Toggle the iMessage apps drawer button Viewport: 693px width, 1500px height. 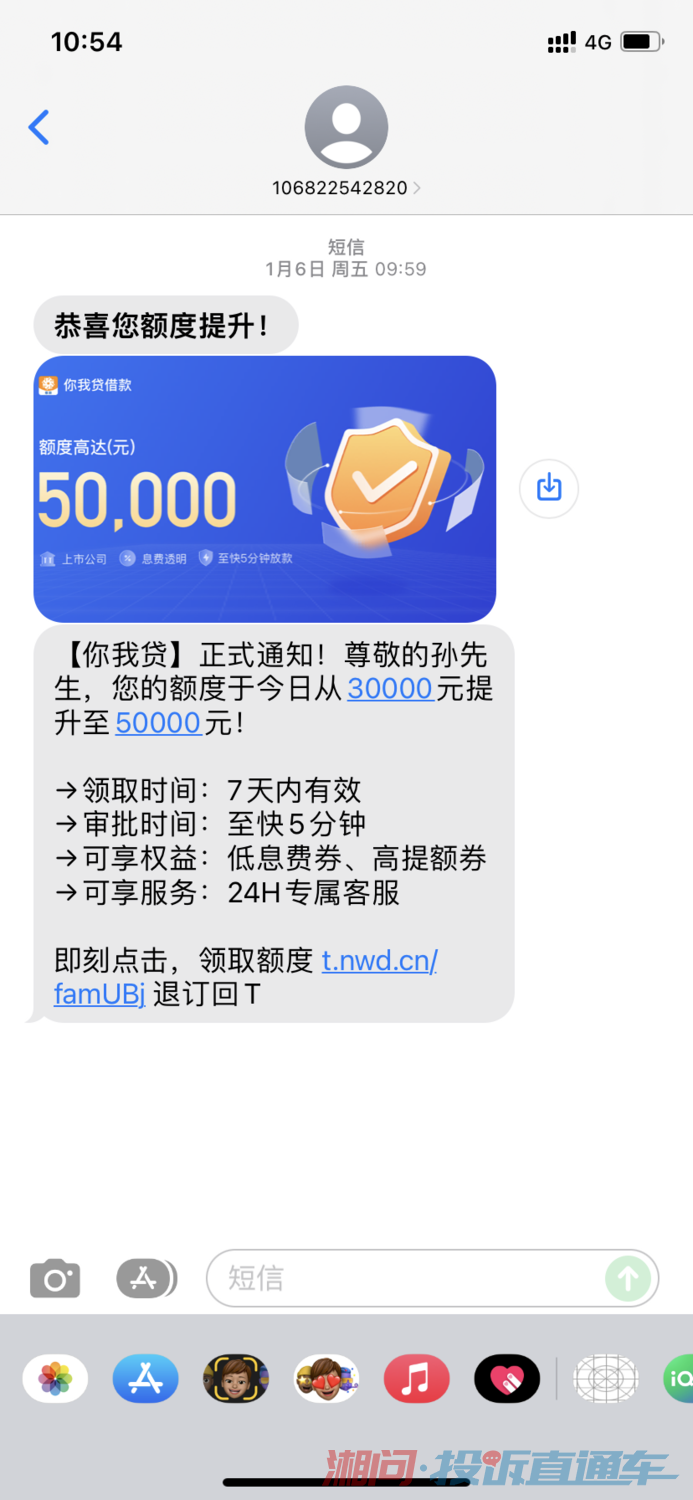pyautogui.click(x=146, y=1278)
